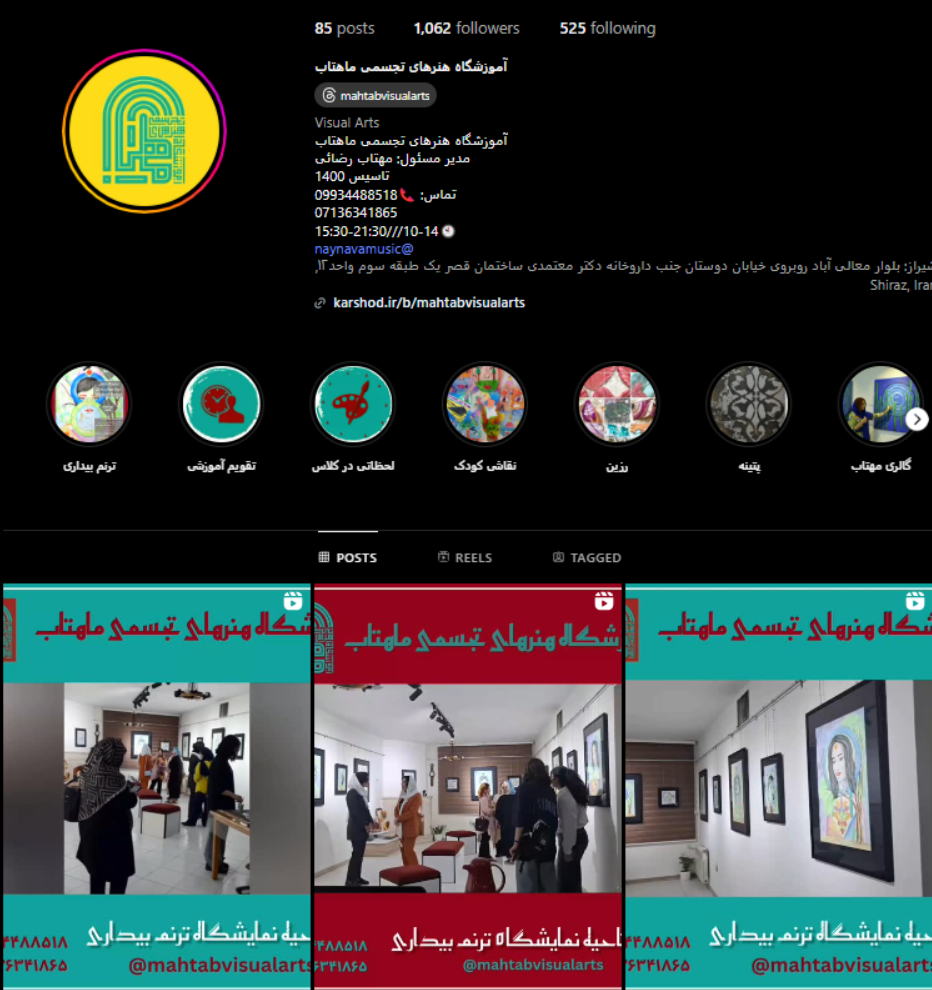
Task: View the 525 following list
Action: tap(607, 28)
